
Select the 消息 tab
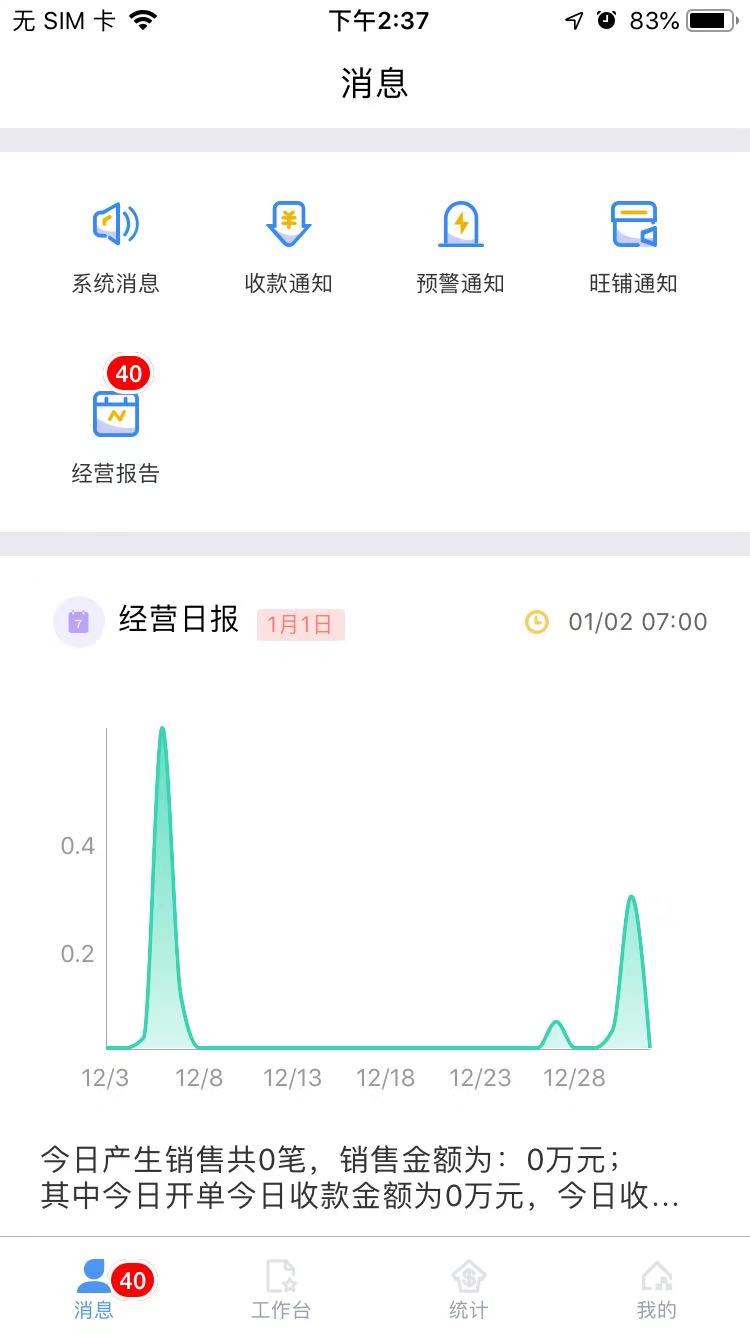pyautogui.click(x=95, y=1288)
